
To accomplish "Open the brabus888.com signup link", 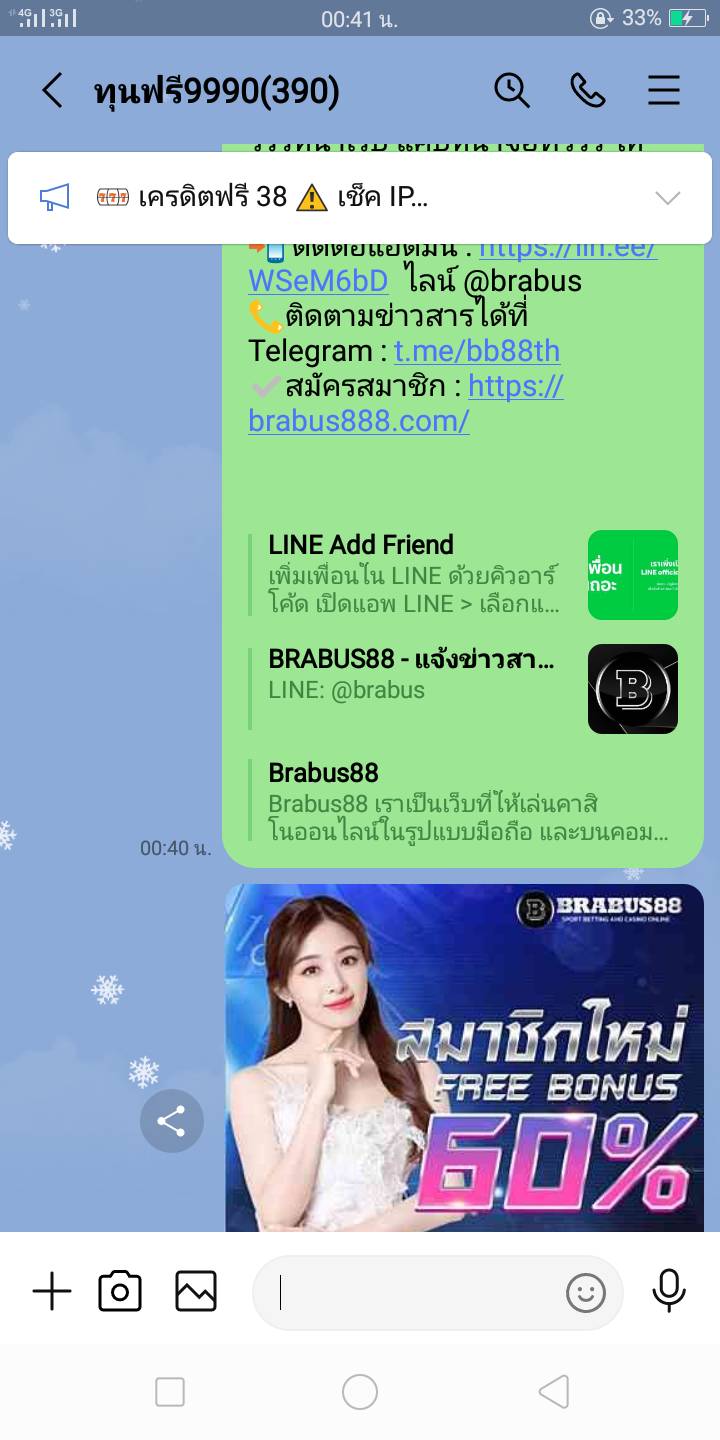I will tap(358, 421).
